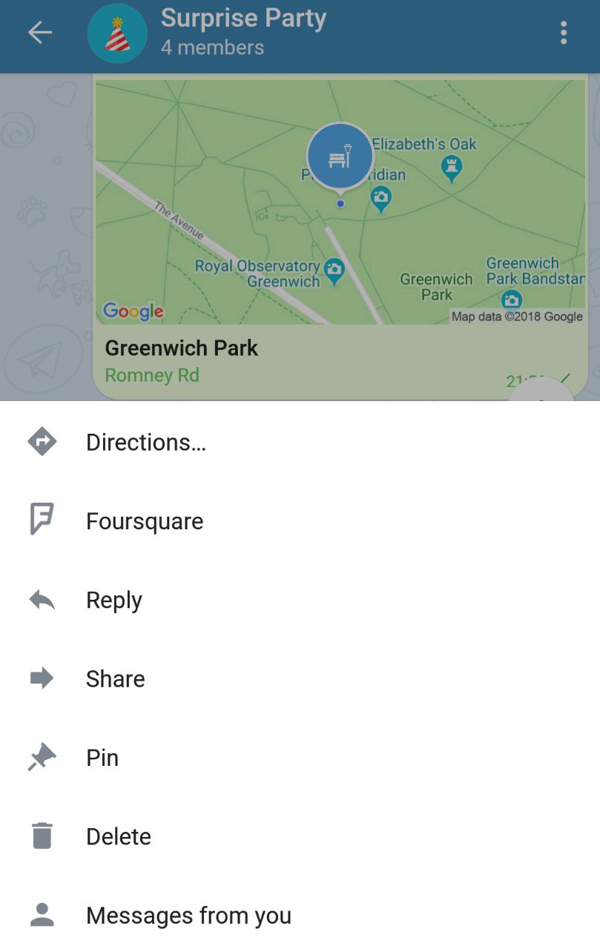Reply to the location message
600x949 pixels.
(x=114, y=600)
